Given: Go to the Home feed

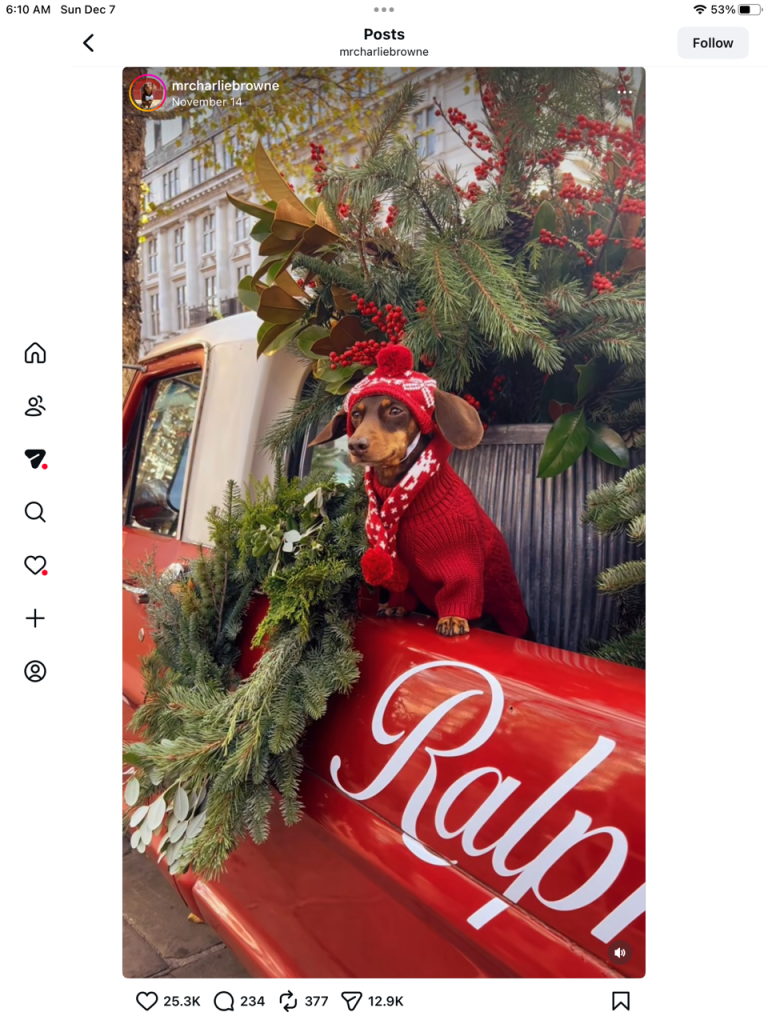Looking at the screenshot, I should tap(35, 353).
